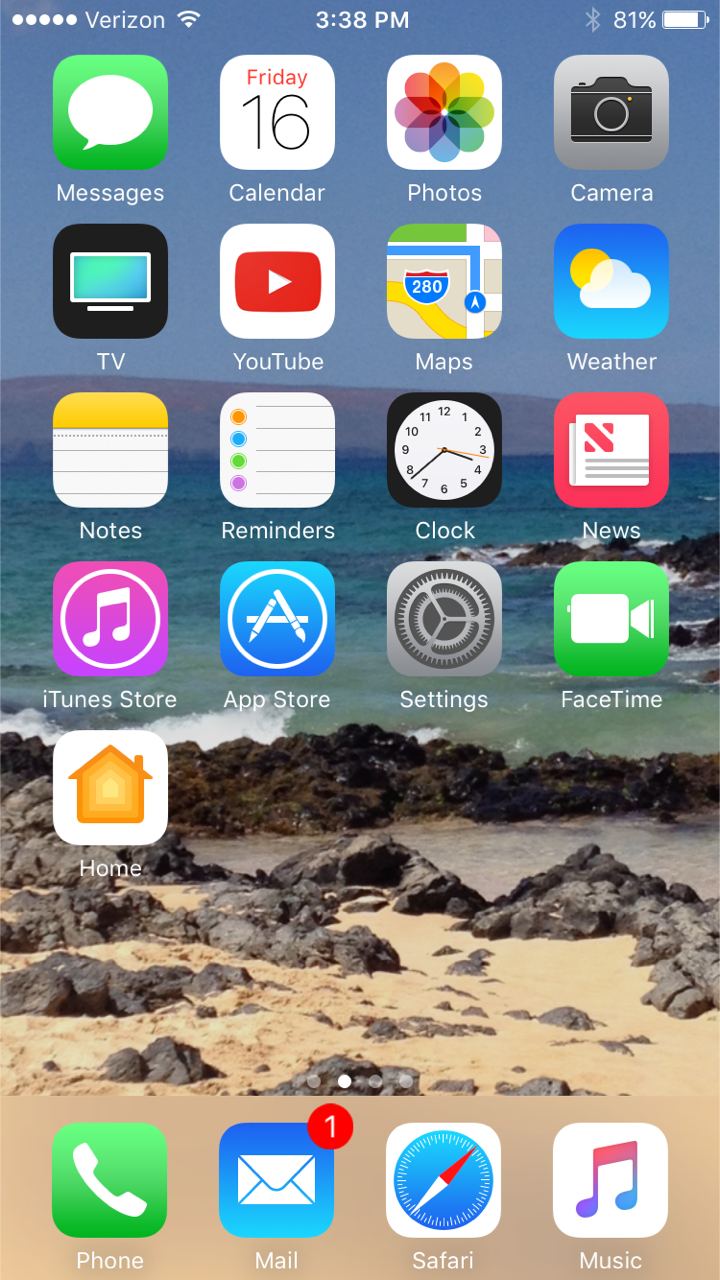Open the News app
The image size is (720, 1280).
click(x=611, y=450)
